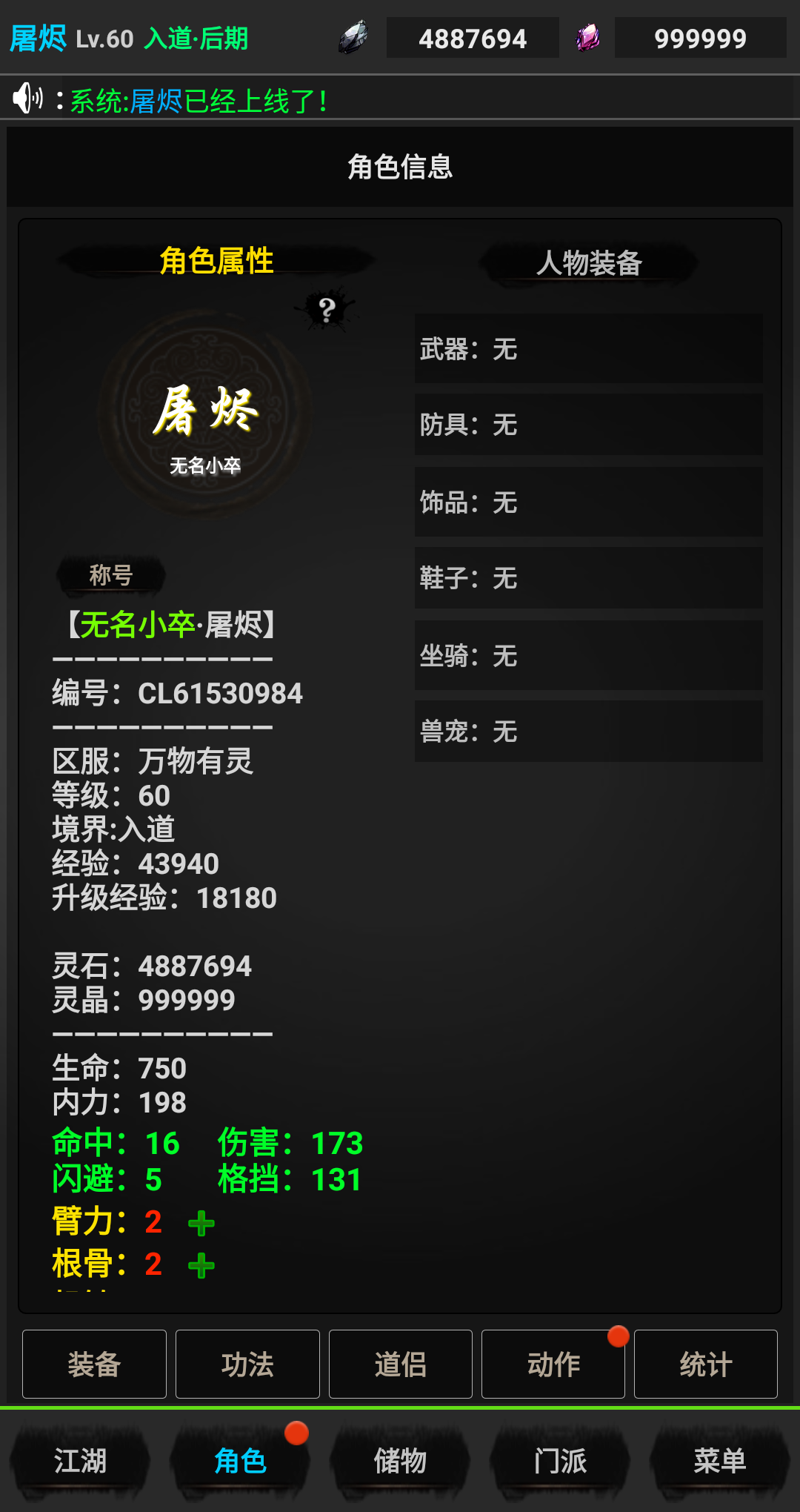Add a point to 臂力
Screen dimensions: 800x1512
coord(201,1223)
